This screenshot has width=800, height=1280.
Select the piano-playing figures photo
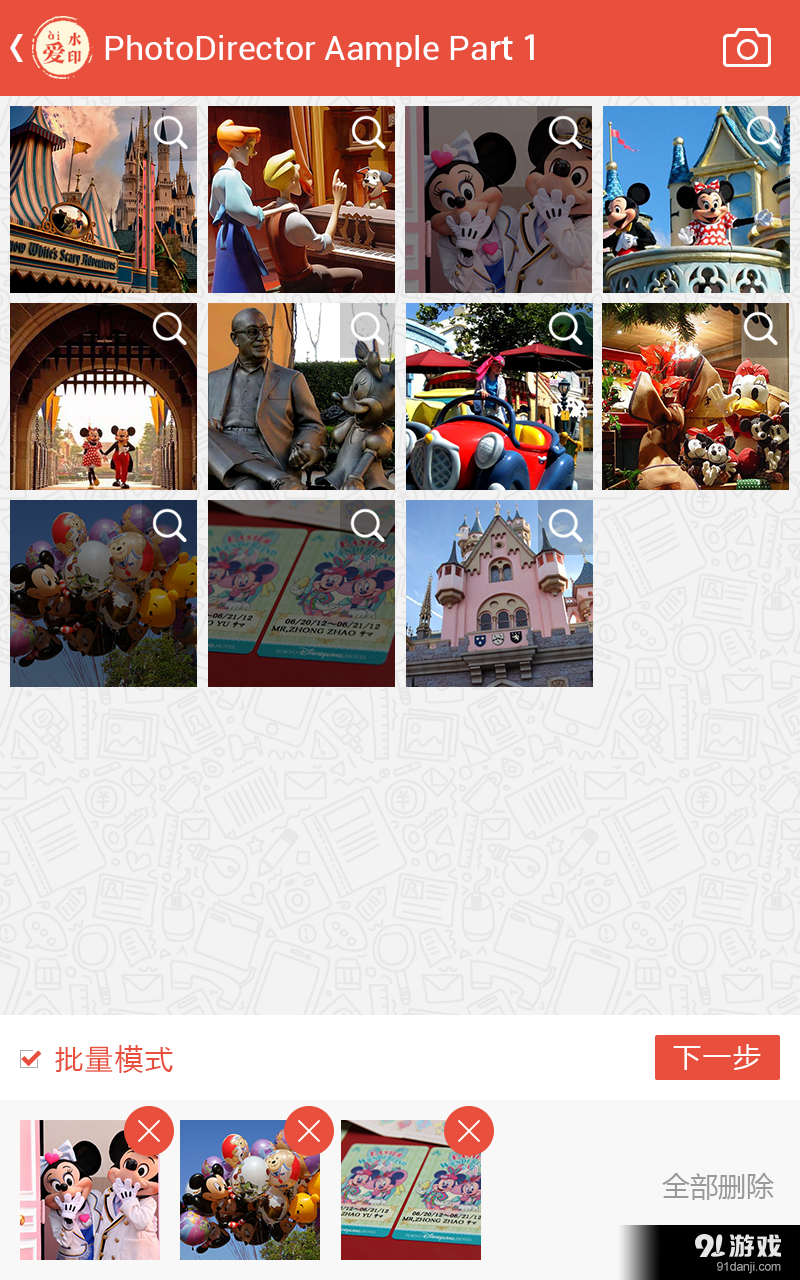(290, 210)
